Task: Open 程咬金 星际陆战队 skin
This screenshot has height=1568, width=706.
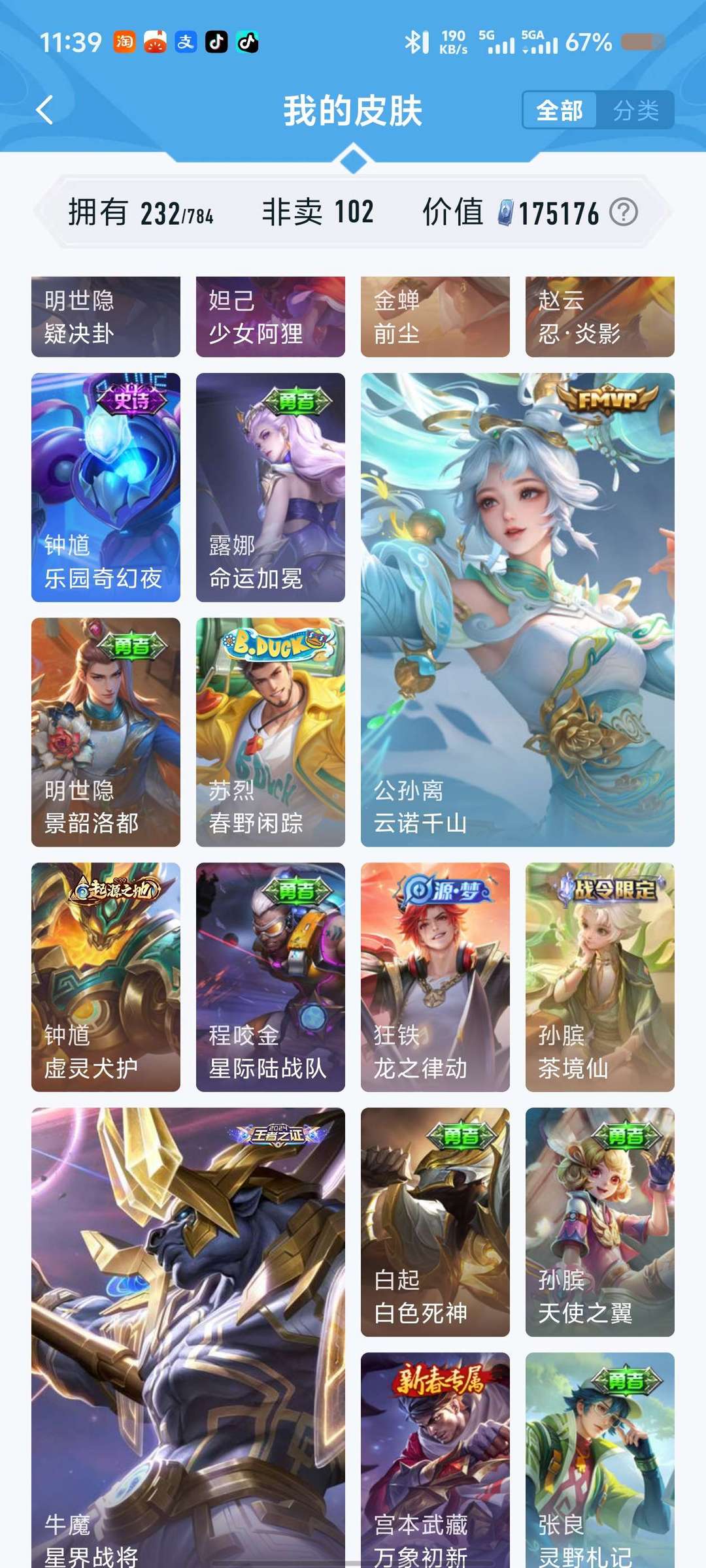Action: pos(271,977)
